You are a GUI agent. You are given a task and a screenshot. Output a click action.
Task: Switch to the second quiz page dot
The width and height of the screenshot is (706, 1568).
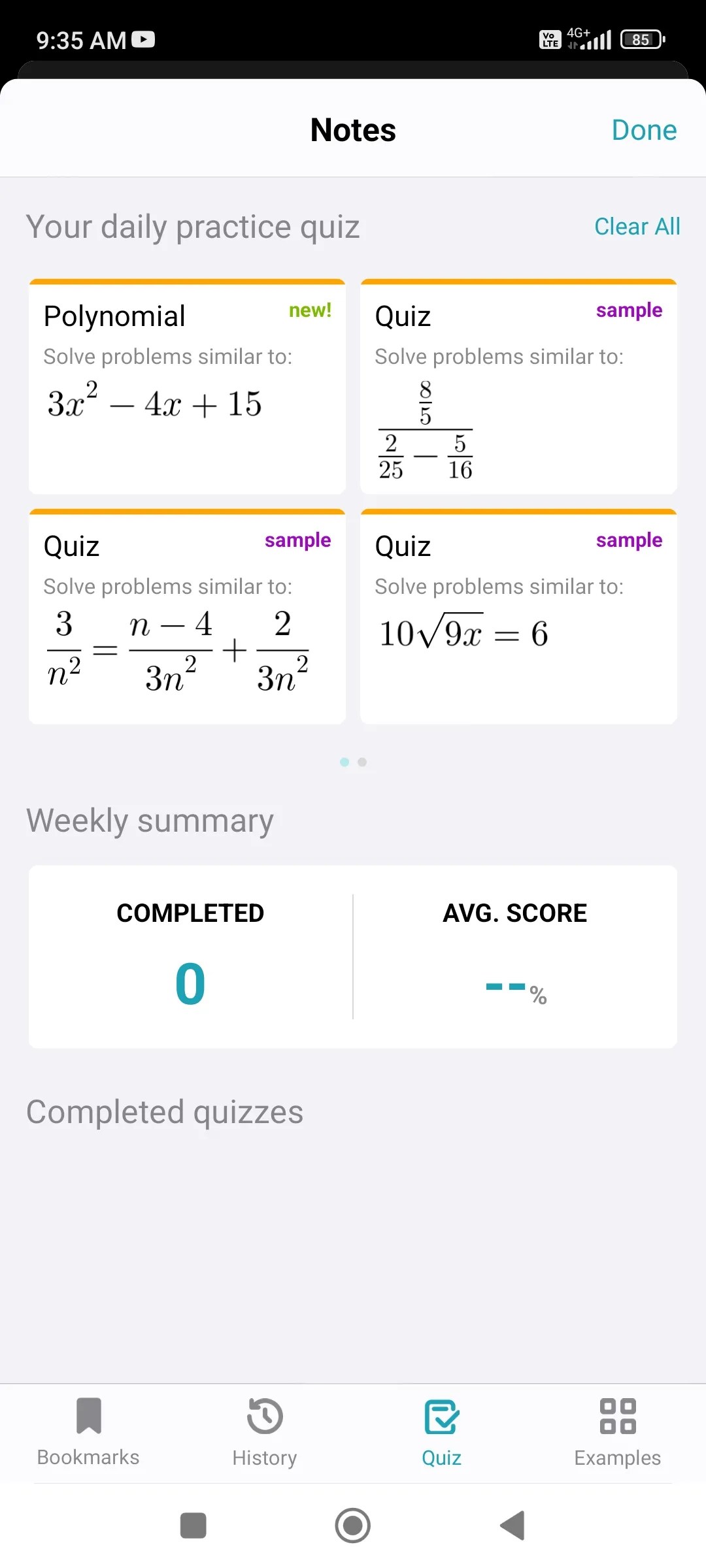tap(363, 762)
